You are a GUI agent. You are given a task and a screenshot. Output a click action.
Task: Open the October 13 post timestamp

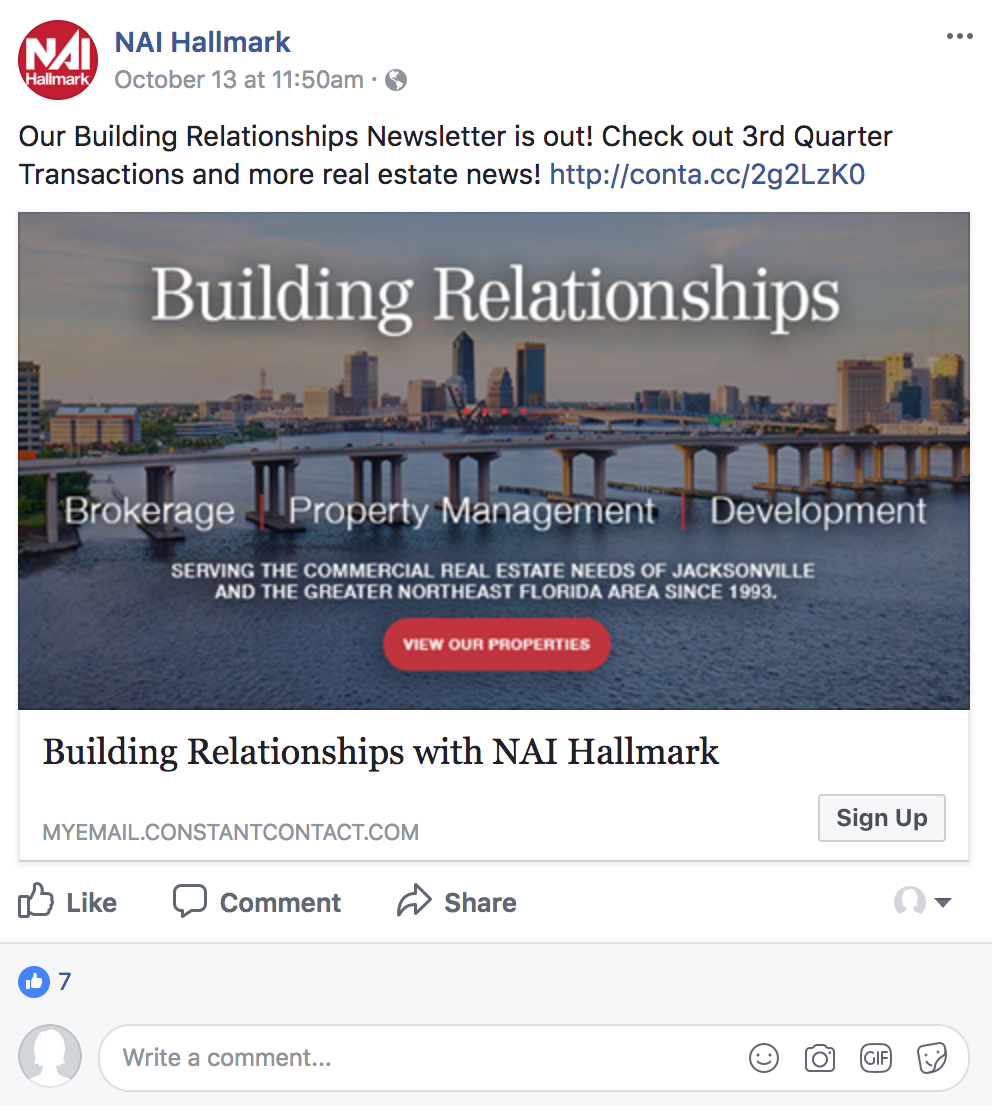(238, 80)
